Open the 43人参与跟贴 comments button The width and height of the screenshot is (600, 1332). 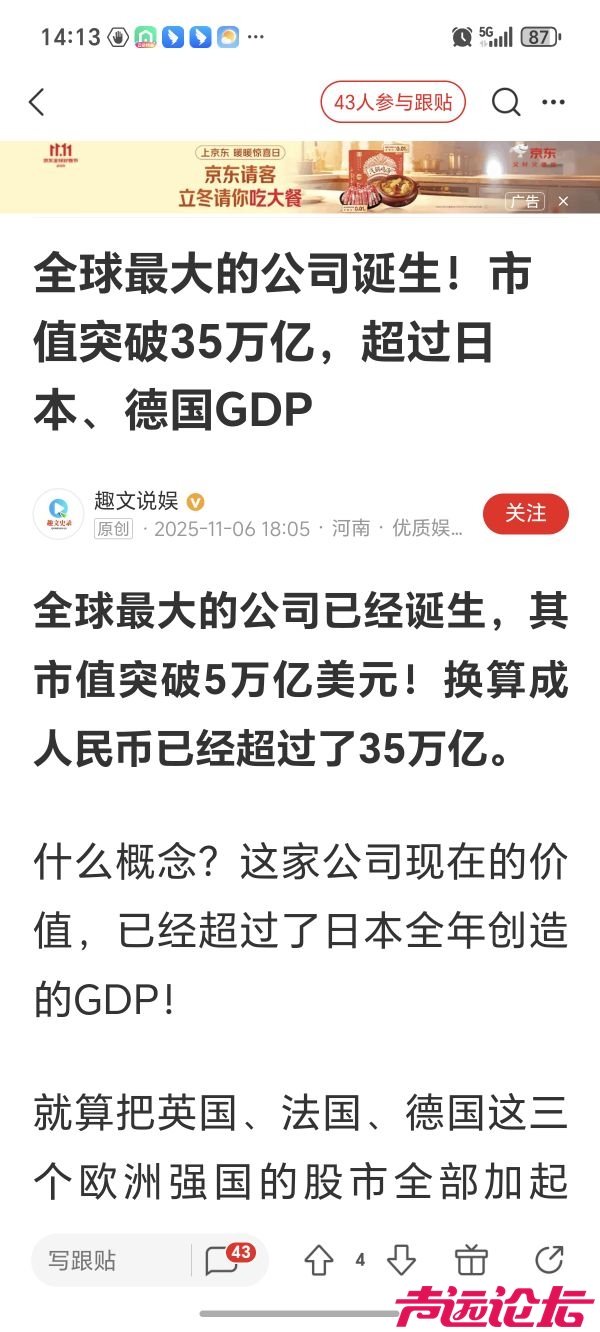pyautogui.click(x=393, y=102)
